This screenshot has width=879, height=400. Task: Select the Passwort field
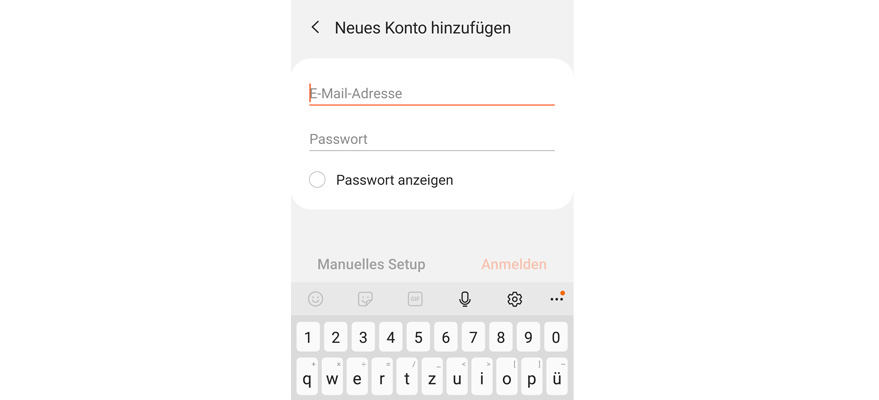point(431,139)
